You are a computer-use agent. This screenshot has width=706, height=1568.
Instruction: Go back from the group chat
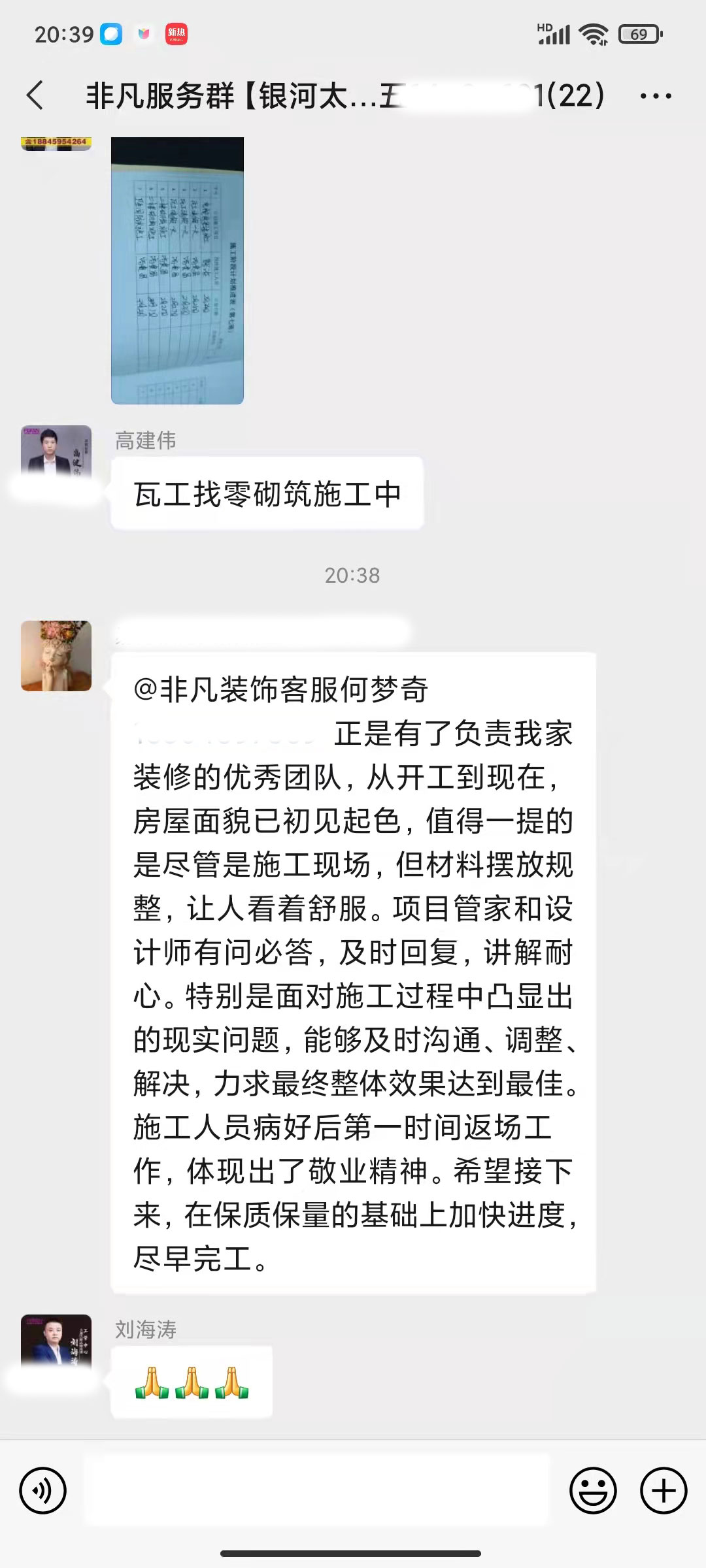click(x=36, y=96)
